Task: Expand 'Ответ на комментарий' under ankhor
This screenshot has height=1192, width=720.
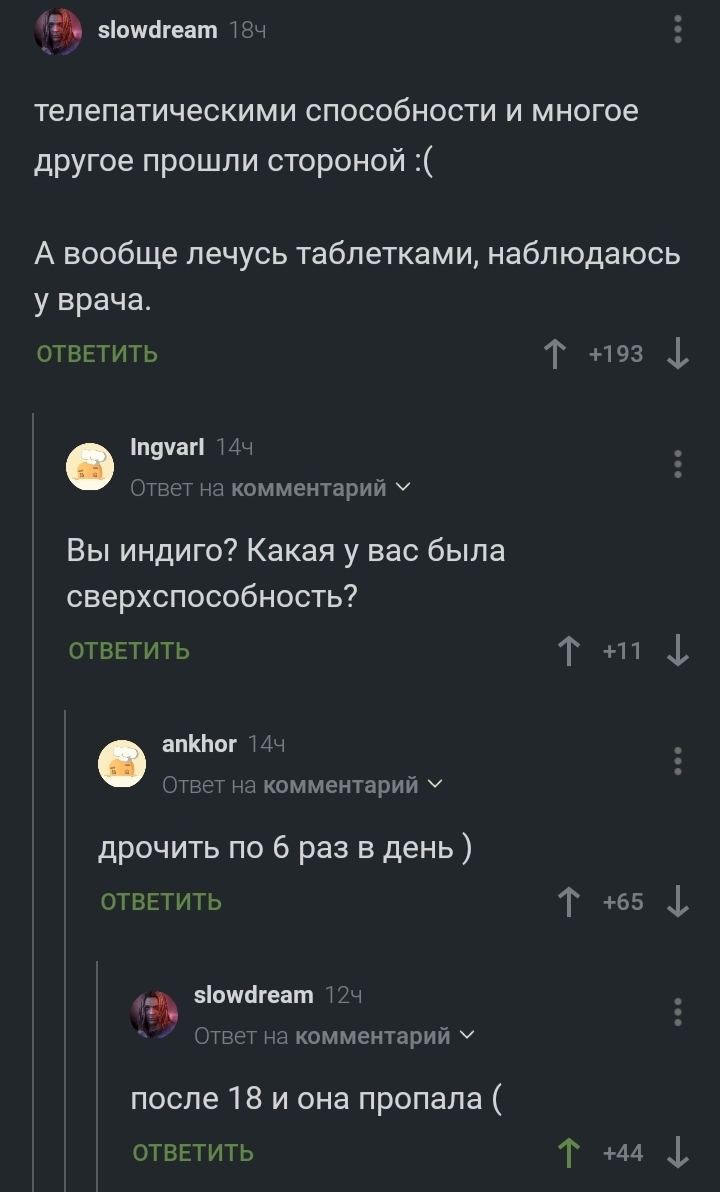Action: point(302,784)
